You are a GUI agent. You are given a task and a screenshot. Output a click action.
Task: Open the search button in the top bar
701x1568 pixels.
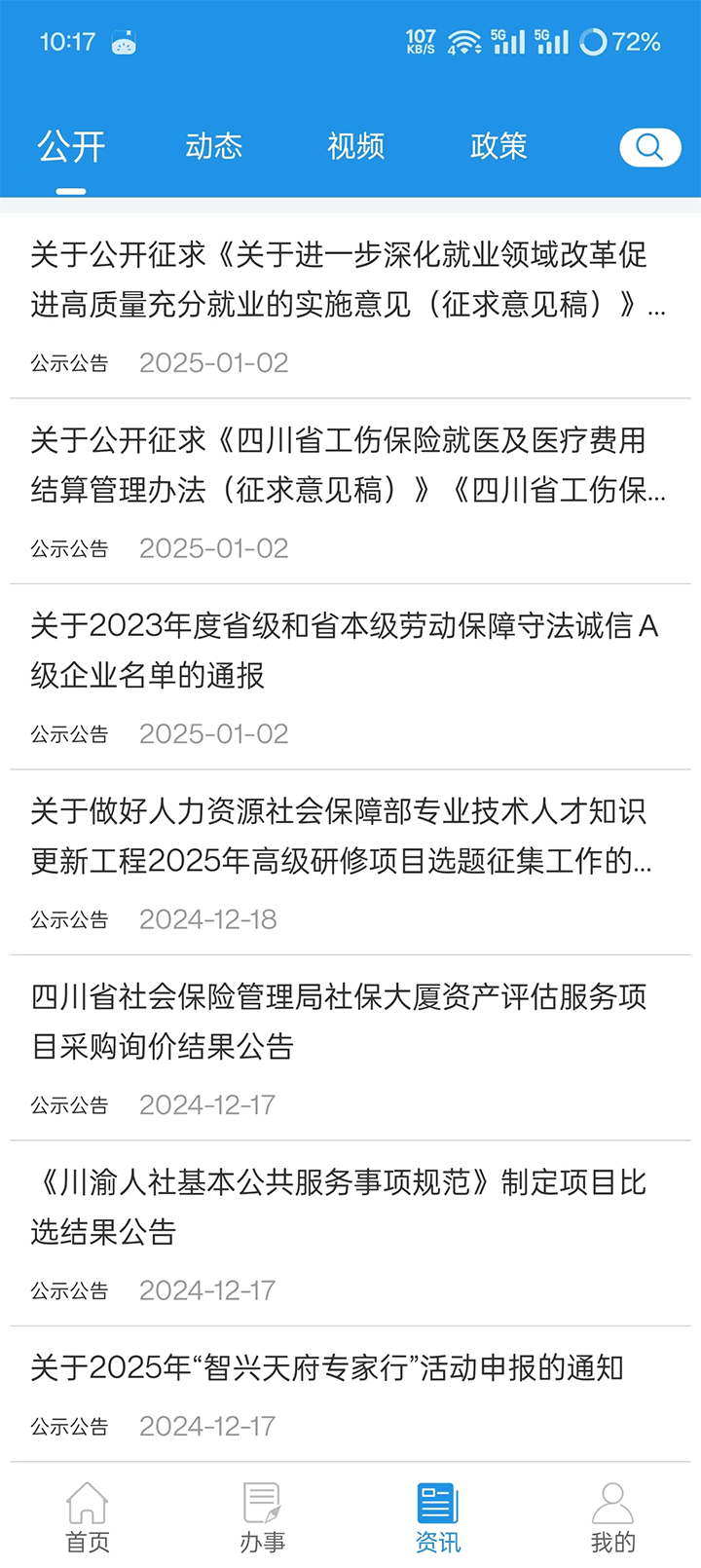point(649,147)
